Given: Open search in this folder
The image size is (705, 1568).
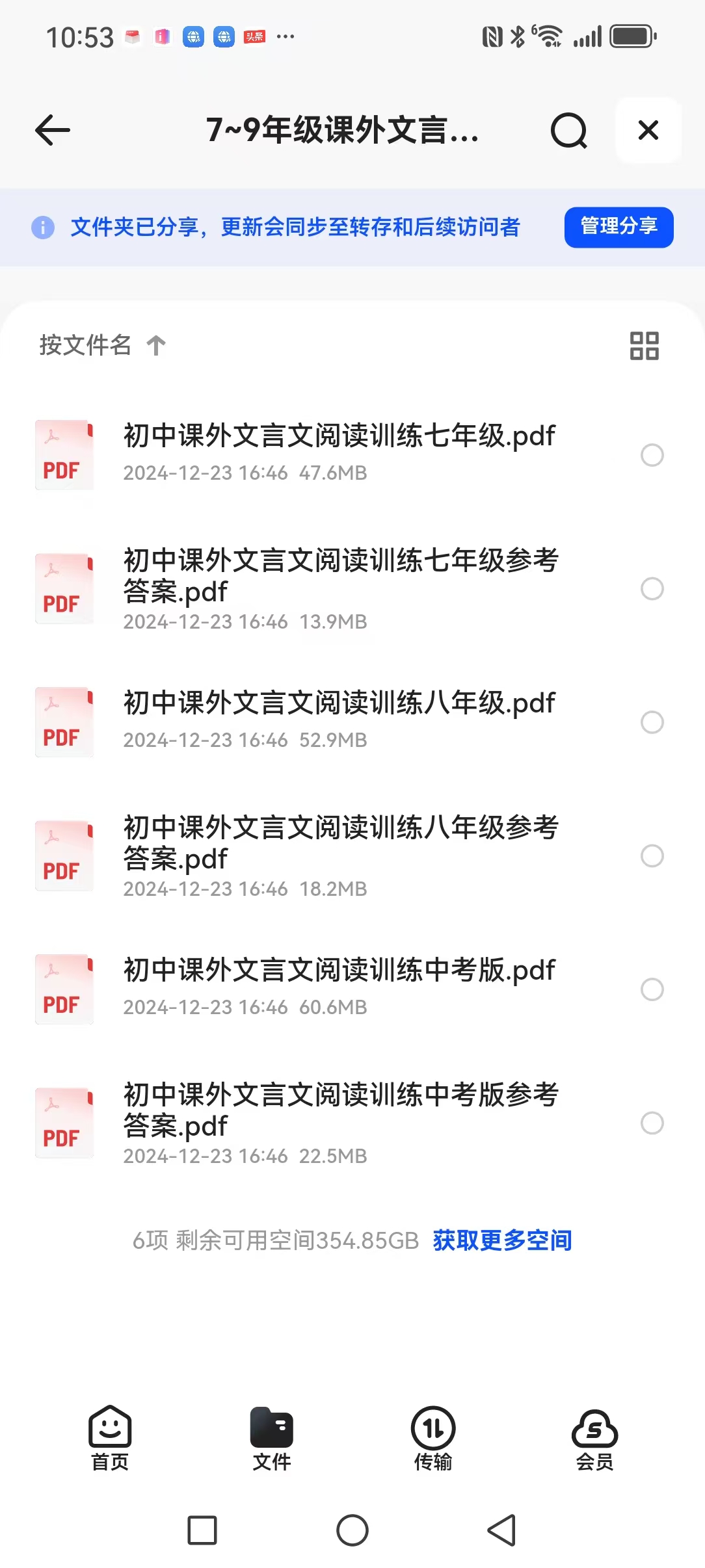Looking at the screenshot, I should coord(568,131).
